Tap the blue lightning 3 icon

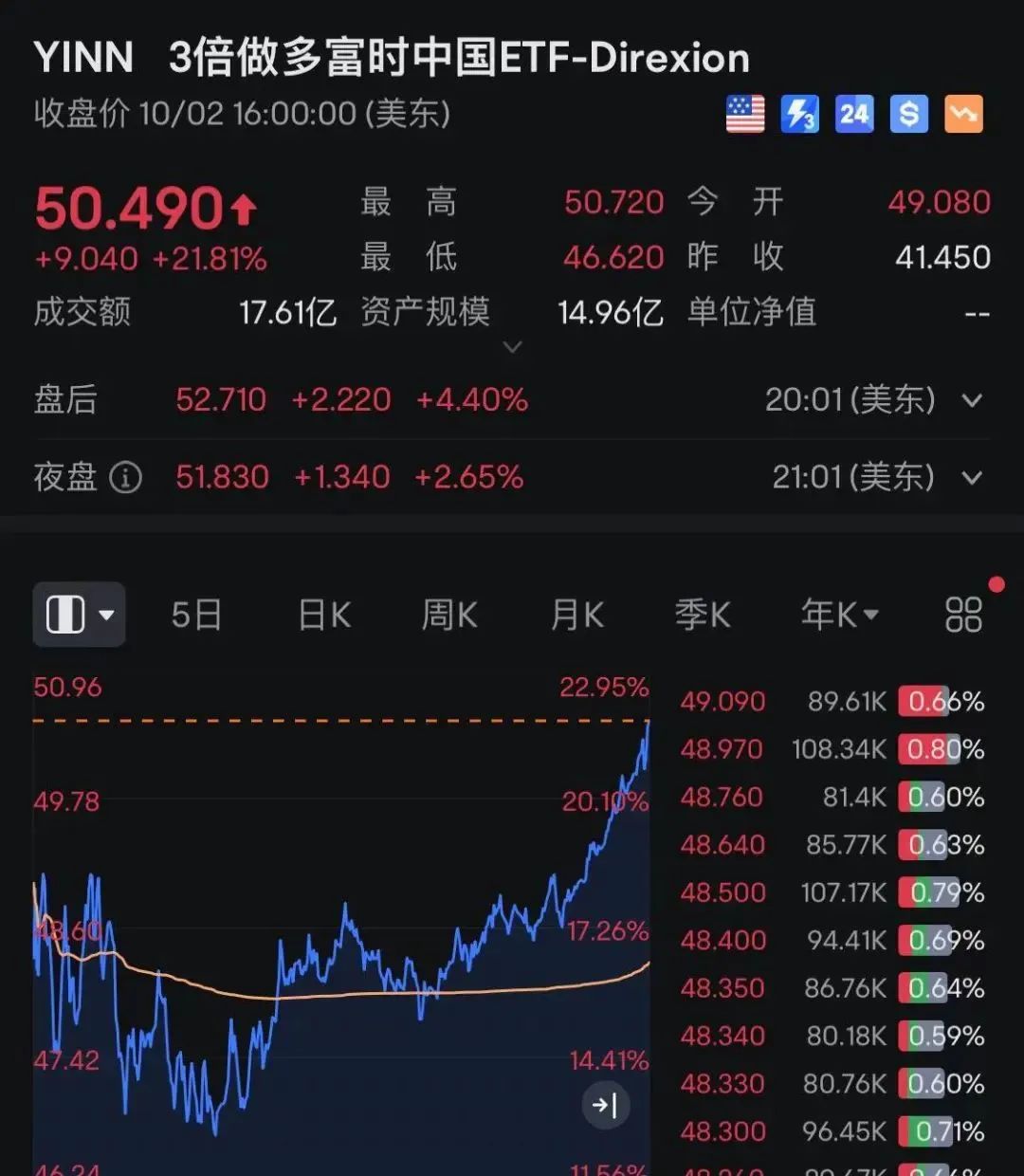pos(799,115)
